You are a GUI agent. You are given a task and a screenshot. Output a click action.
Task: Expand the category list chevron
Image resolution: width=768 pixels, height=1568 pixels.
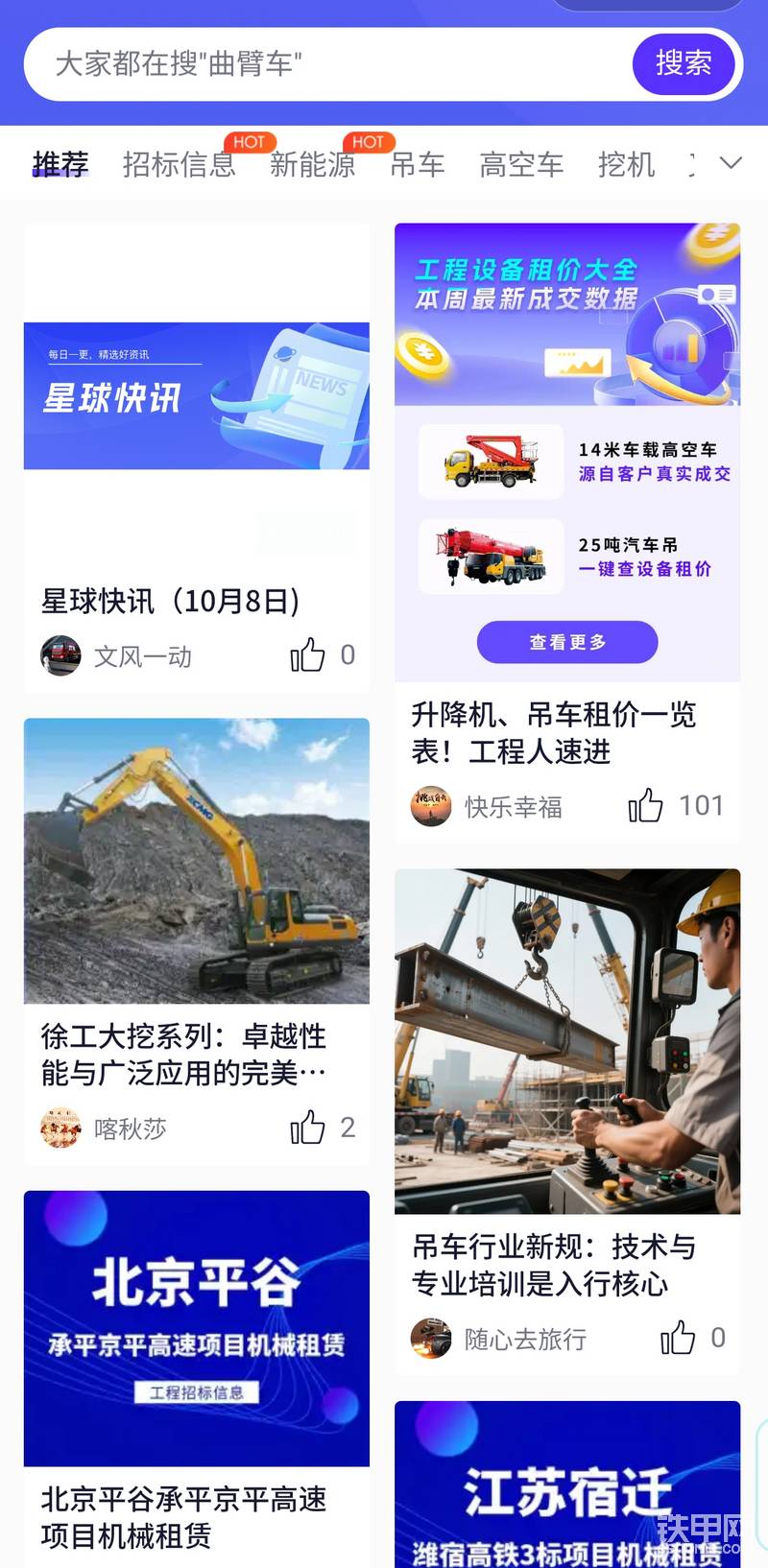tap(731, 163)
